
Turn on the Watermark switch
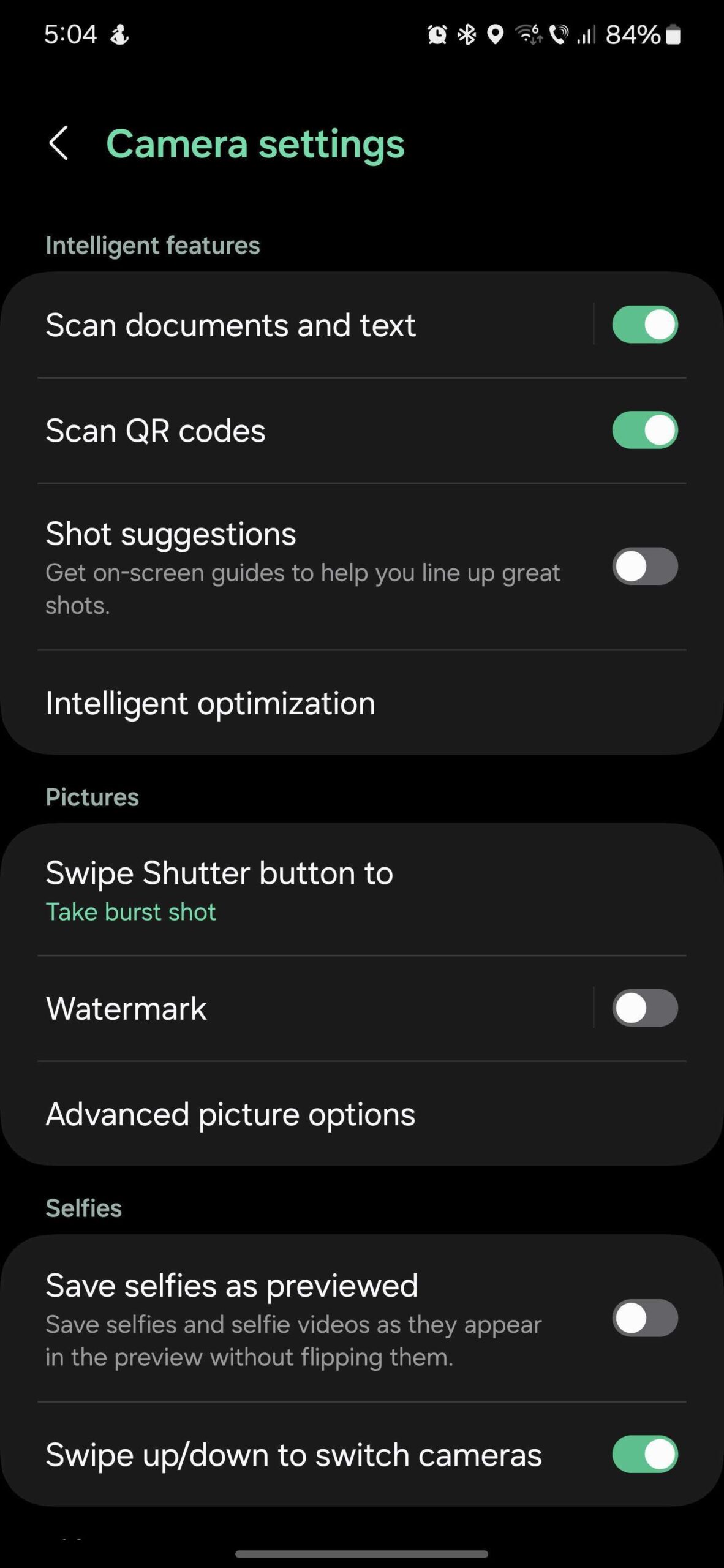[x=644, y=1009]
